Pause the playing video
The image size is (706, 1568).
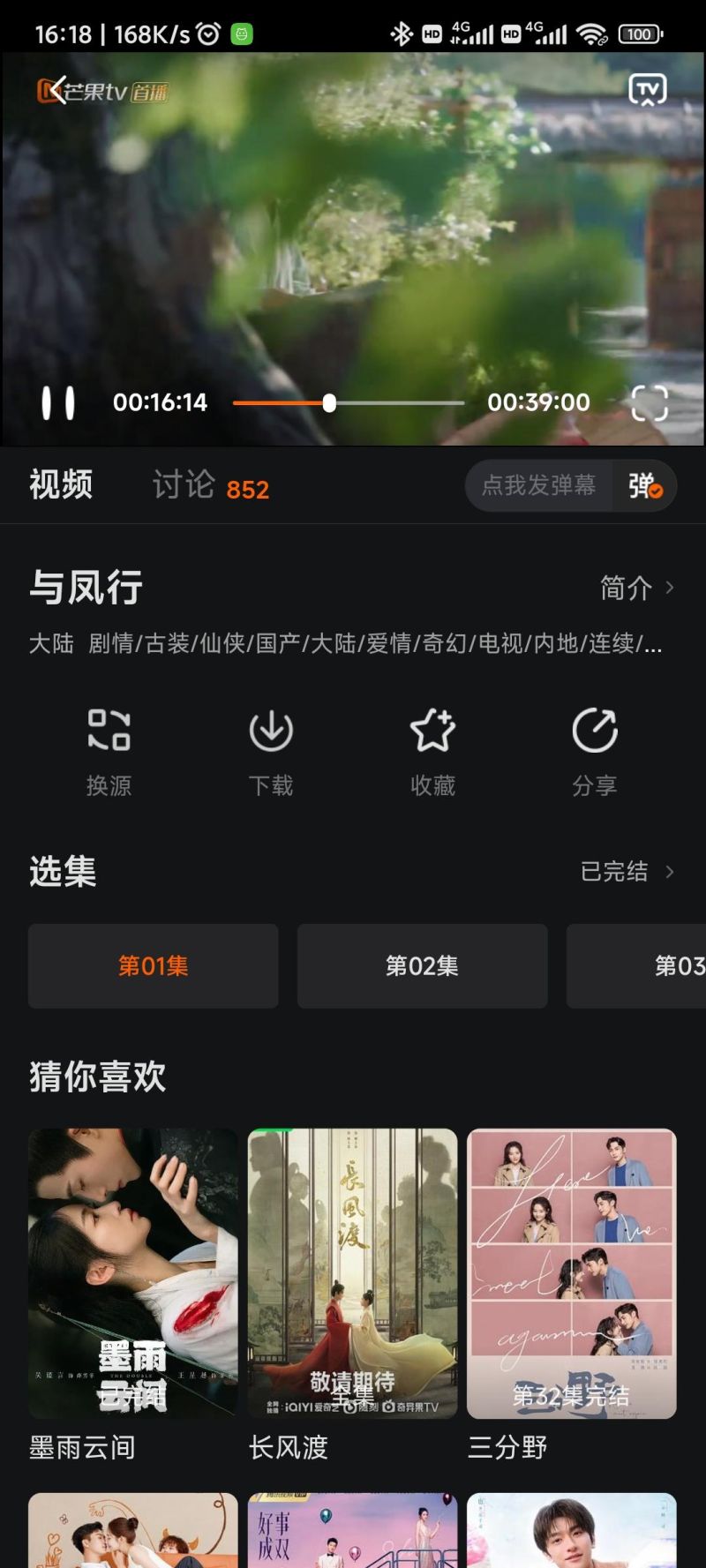point(58,403)
